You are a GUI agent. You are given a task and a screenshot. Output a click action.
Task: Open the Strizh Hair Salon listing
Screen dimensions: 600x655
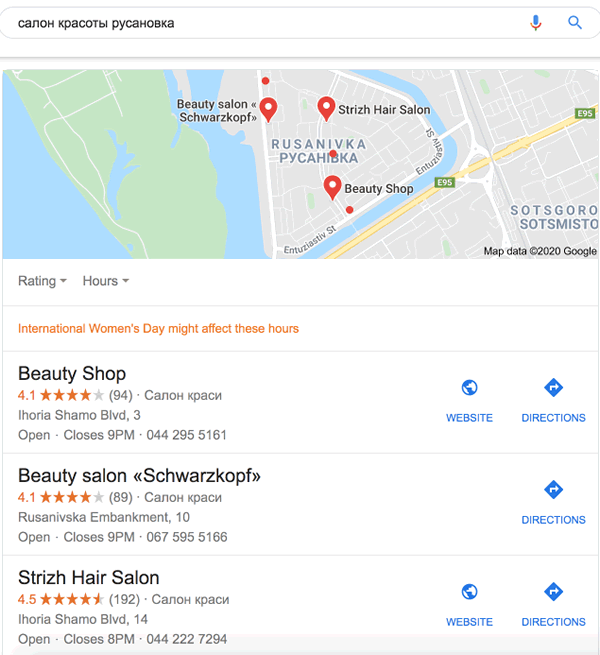pos(88,578)
